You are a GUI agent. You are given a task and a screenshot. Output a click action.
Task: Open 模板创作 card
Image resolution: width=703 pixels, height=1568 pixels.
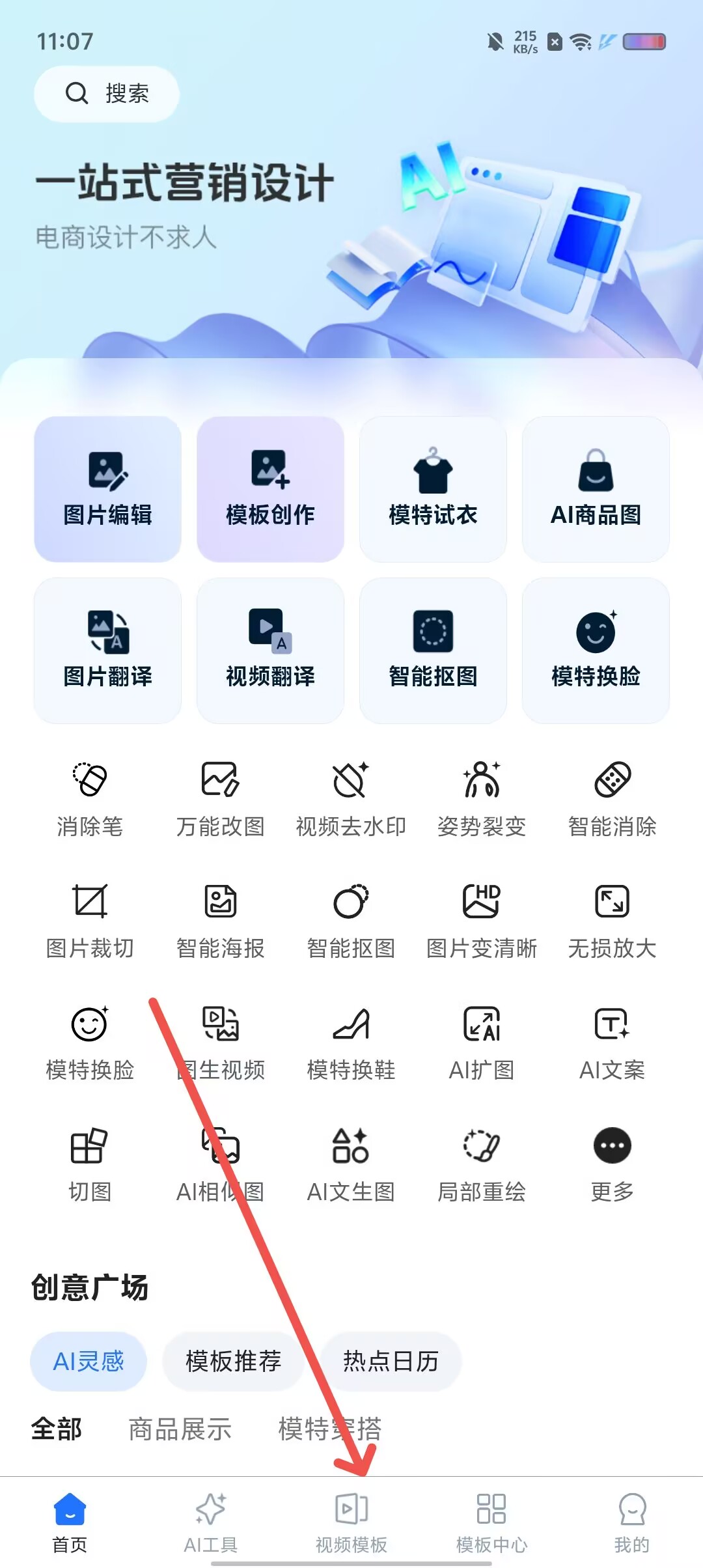[270, 489]
